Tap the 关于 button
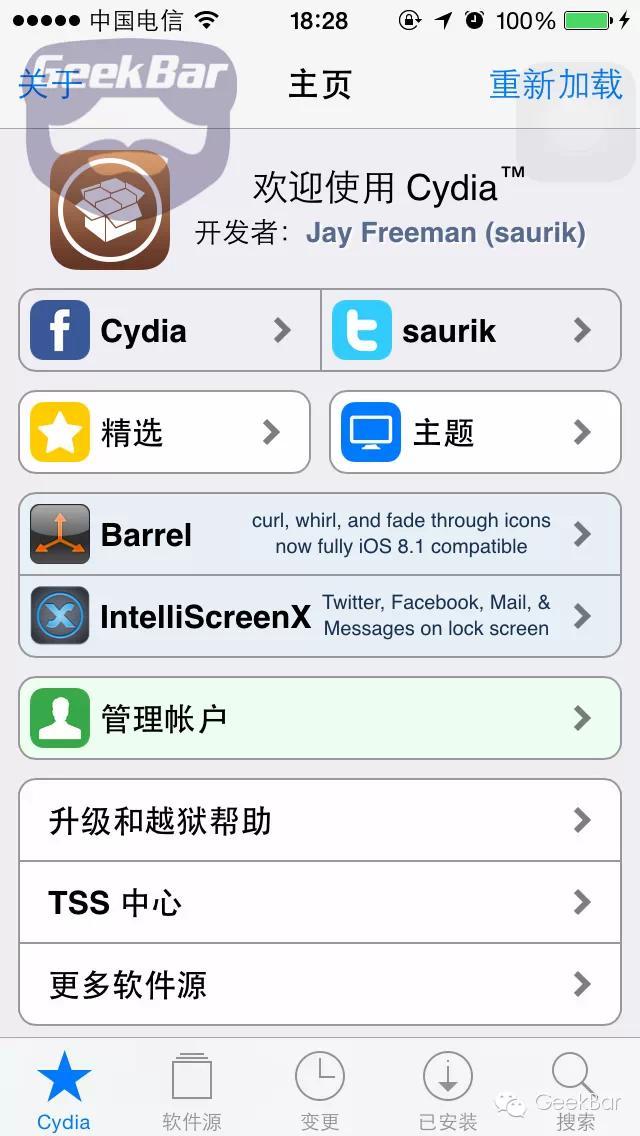 pyautogui.click(x=45, y=84)
